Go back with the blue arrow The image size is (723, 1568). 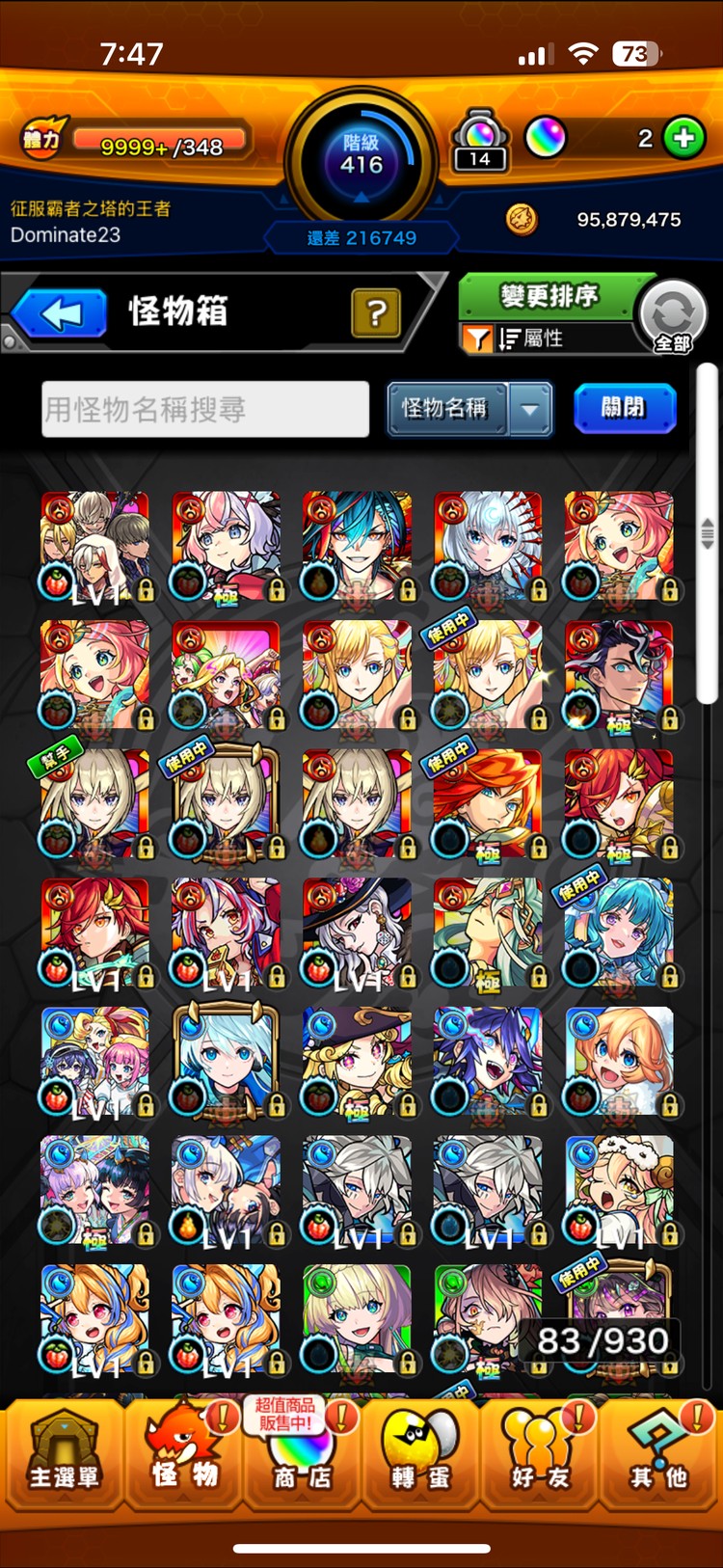[x=62, y=313]
